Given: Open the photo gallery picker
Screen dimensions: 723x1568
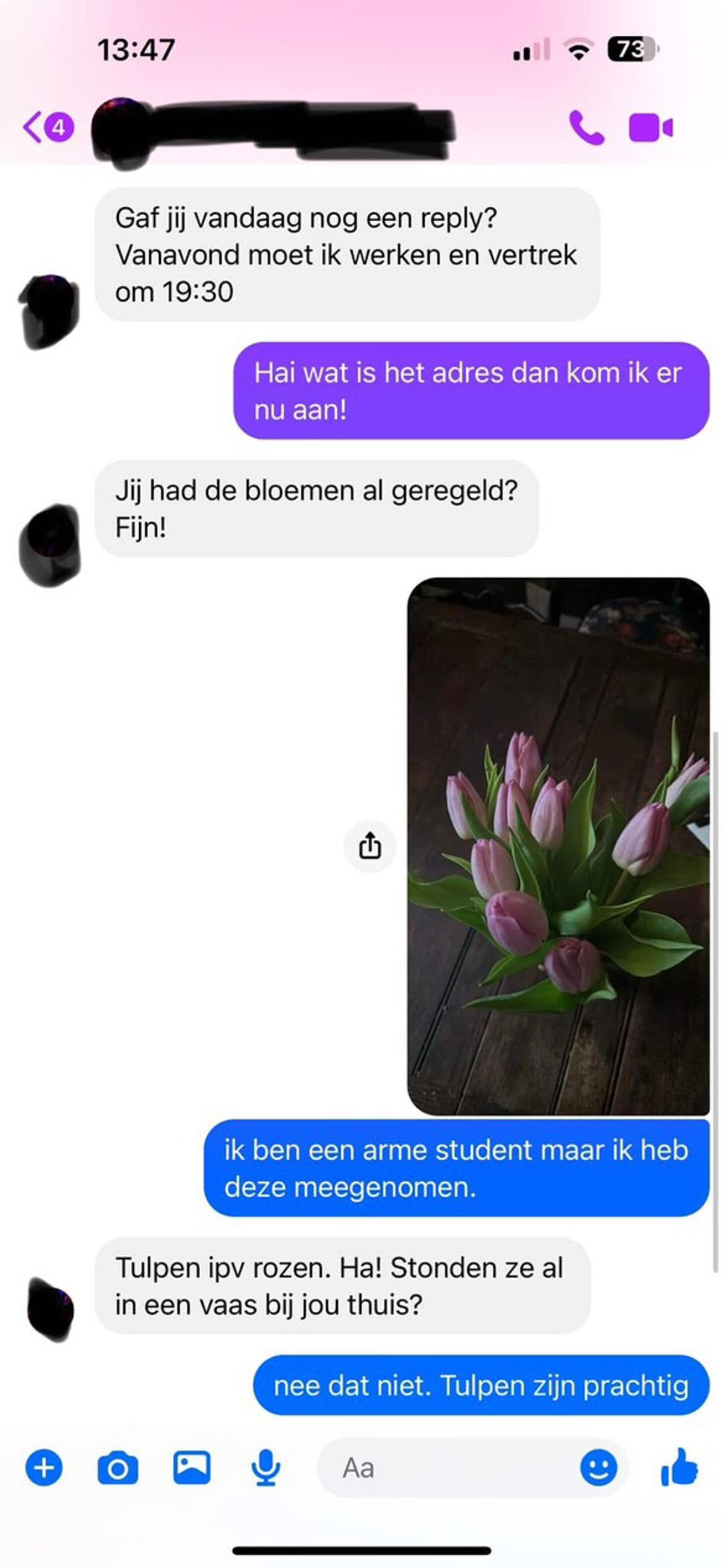Looking at the screenshot, I should 192,1468.
